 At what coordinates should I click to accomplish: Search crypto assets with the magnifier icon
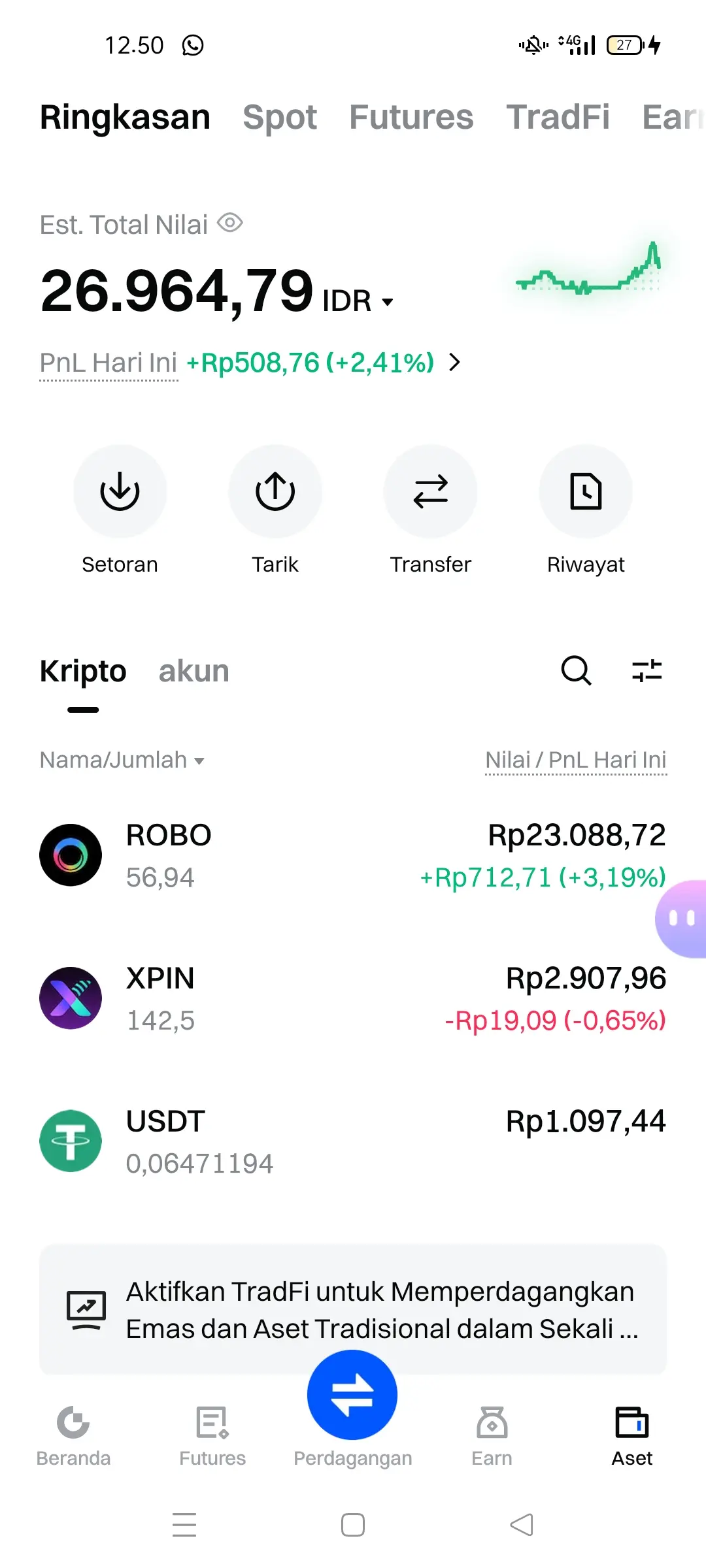[x=577, y=670]
